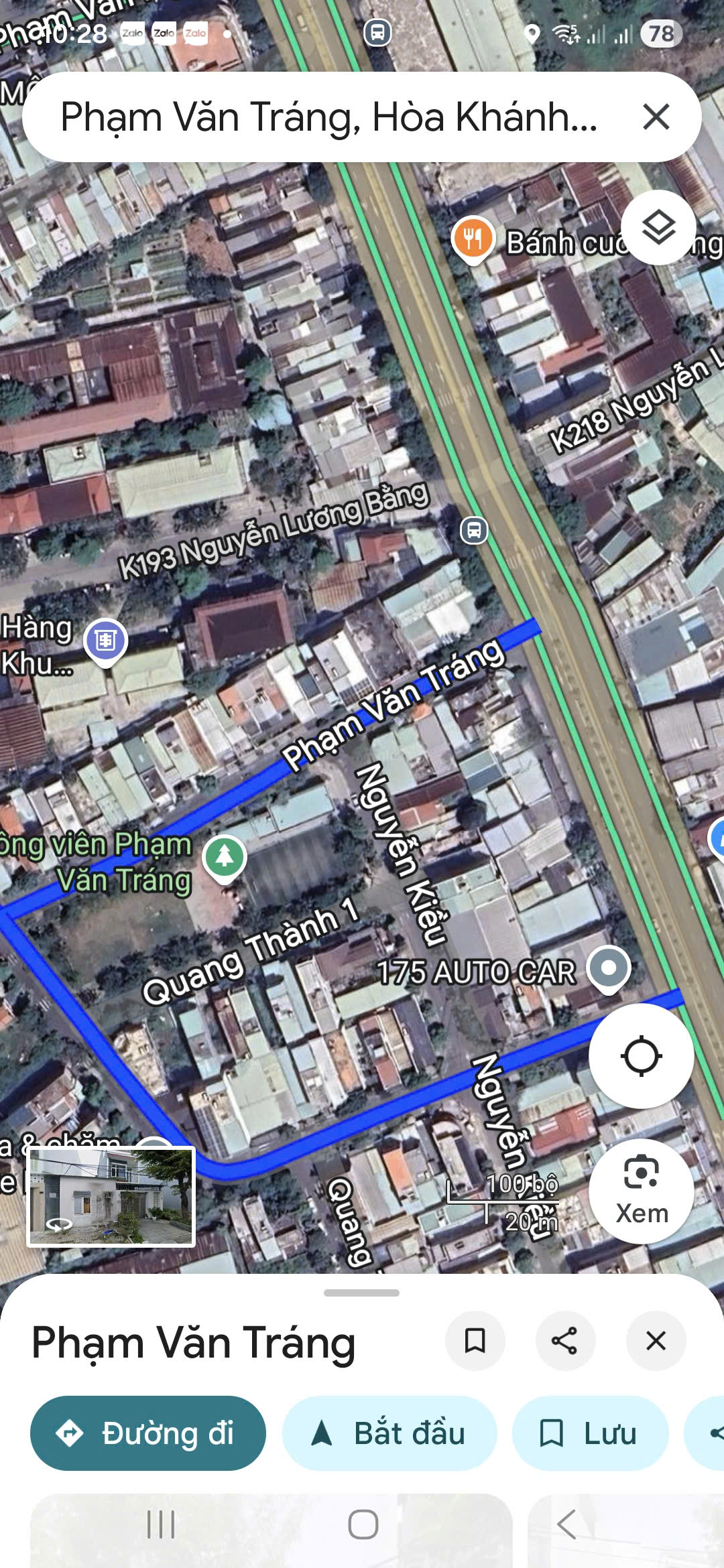
Task: Open the search field with Phạm Văn Tráng
Action: [328, 117]
